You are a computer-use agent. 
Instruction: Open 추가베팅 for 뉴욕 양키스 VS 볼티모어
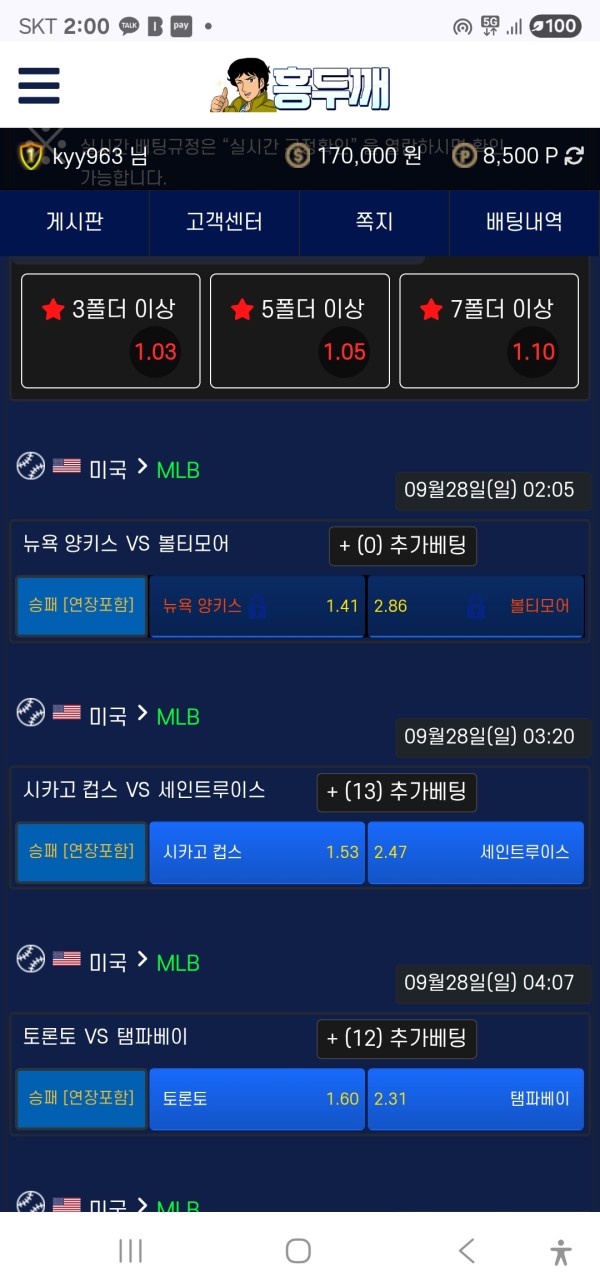(x=403, y=546)
